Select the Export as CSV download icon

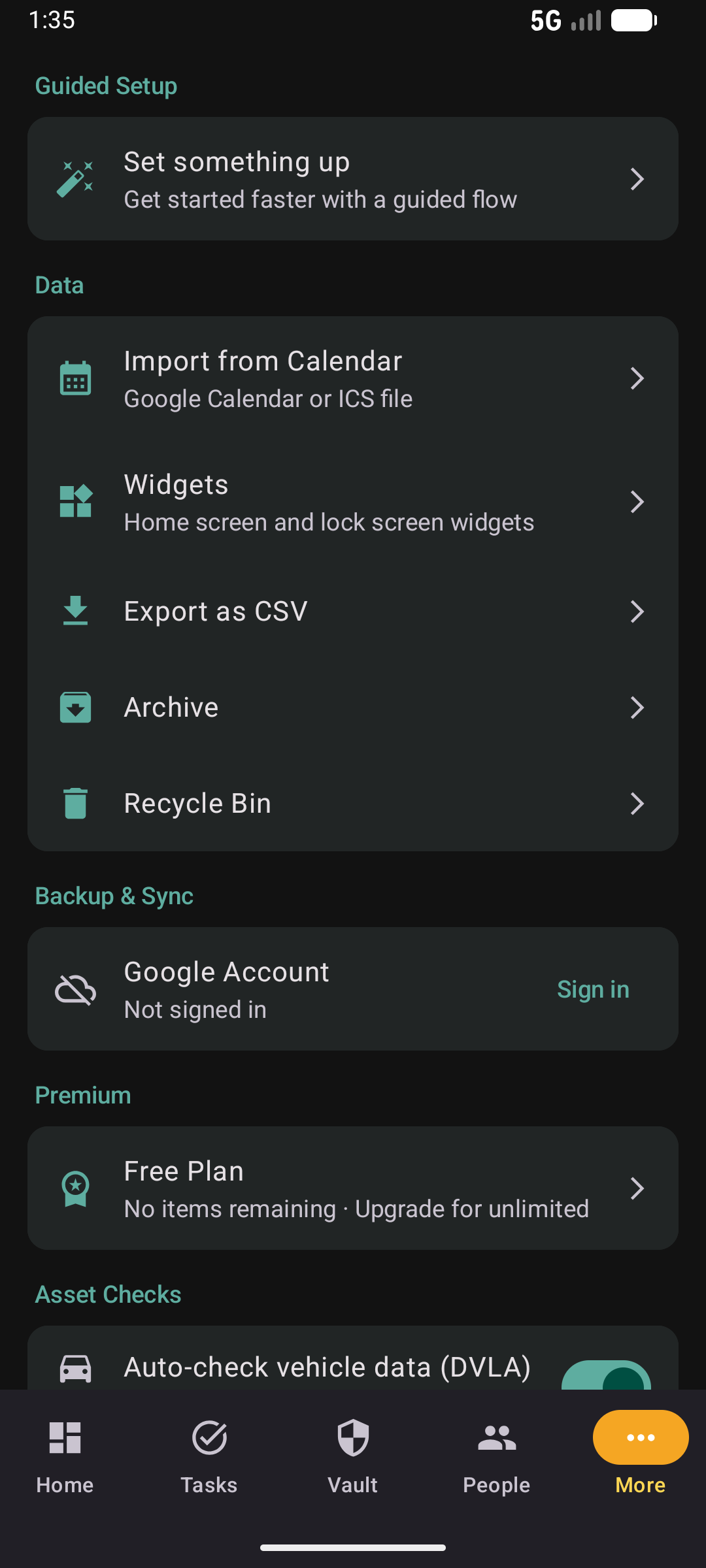tap(75, 612)
